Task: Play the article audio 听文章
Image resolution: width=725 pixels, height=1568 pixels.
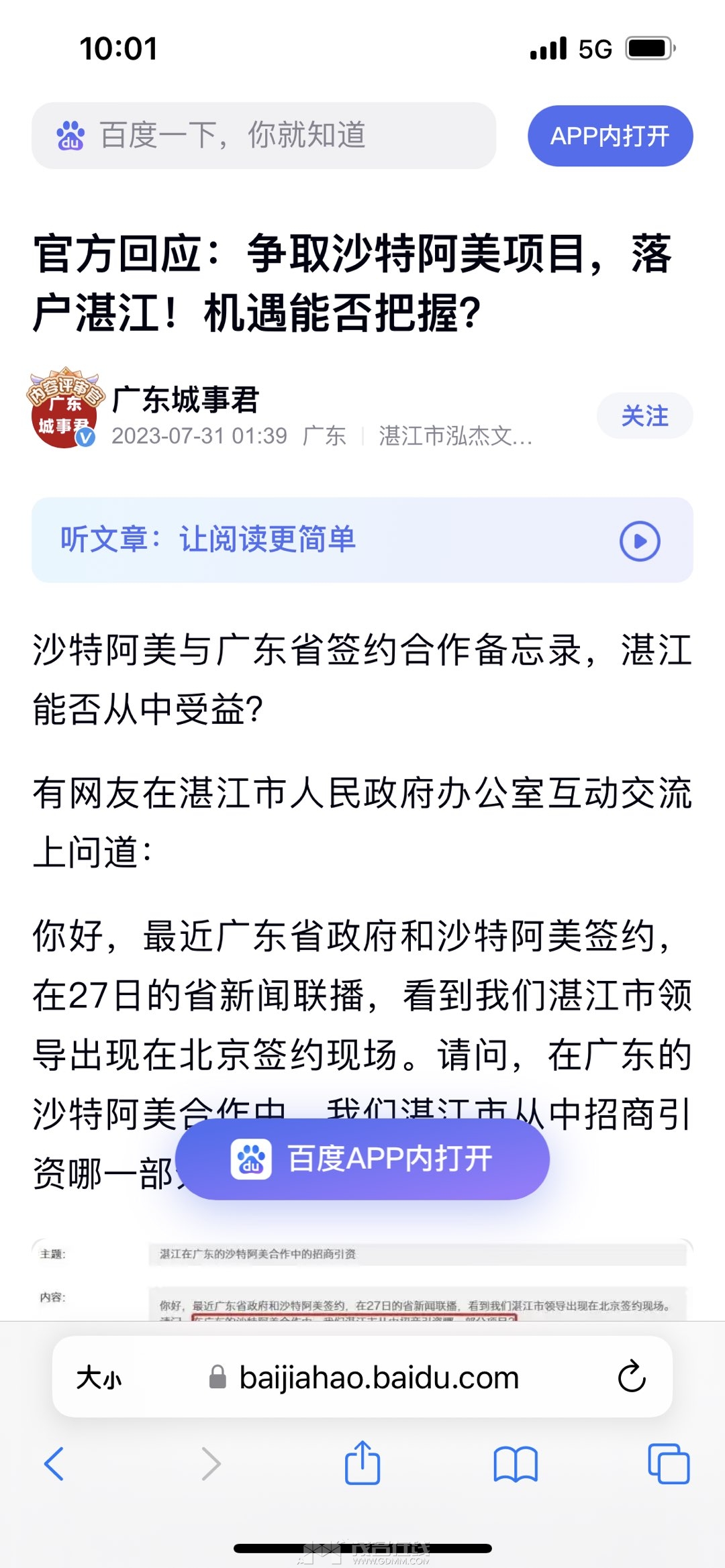Action: coord(639,541)
